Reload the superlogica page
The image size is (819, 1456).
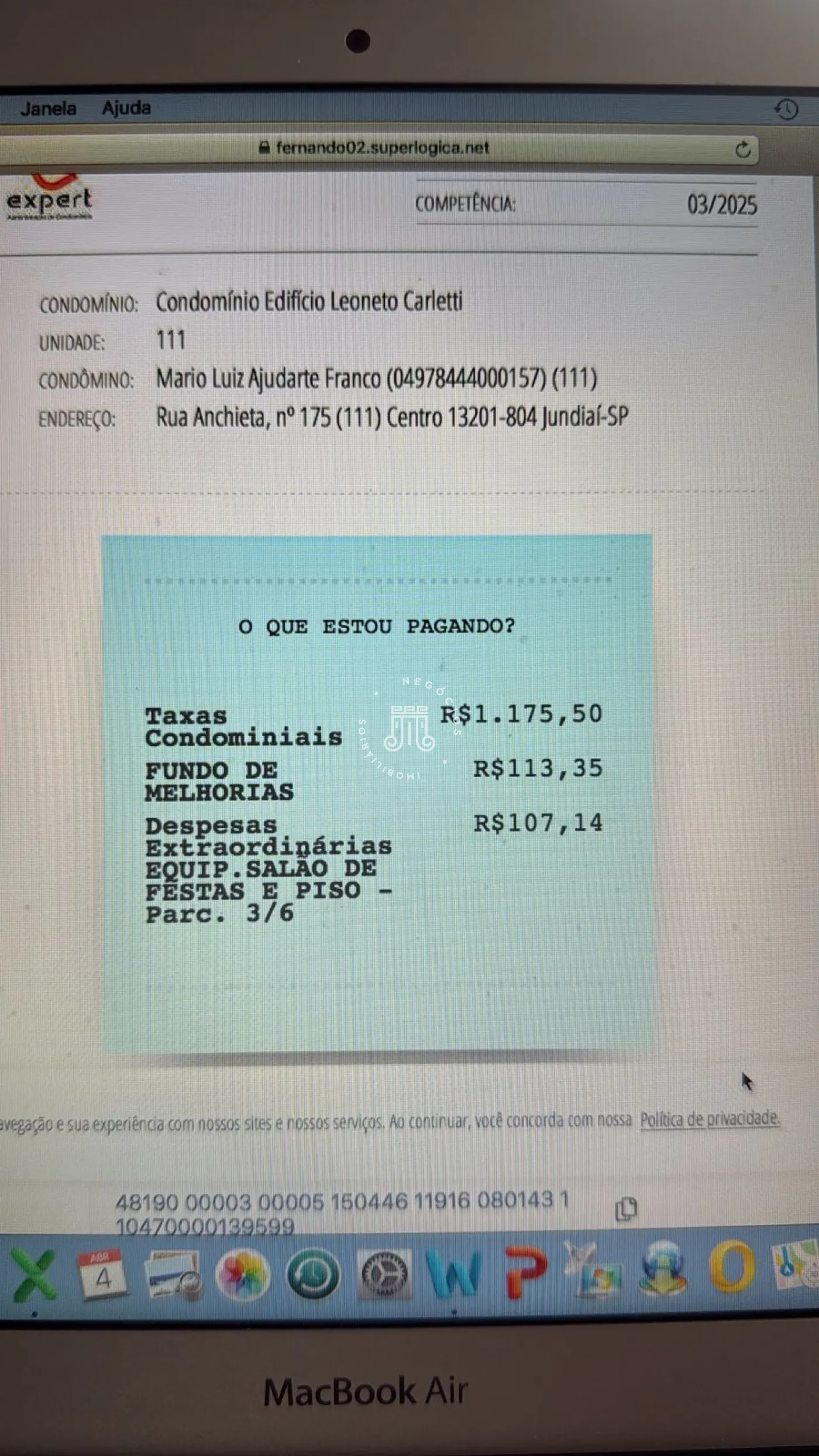click(742, 150)
